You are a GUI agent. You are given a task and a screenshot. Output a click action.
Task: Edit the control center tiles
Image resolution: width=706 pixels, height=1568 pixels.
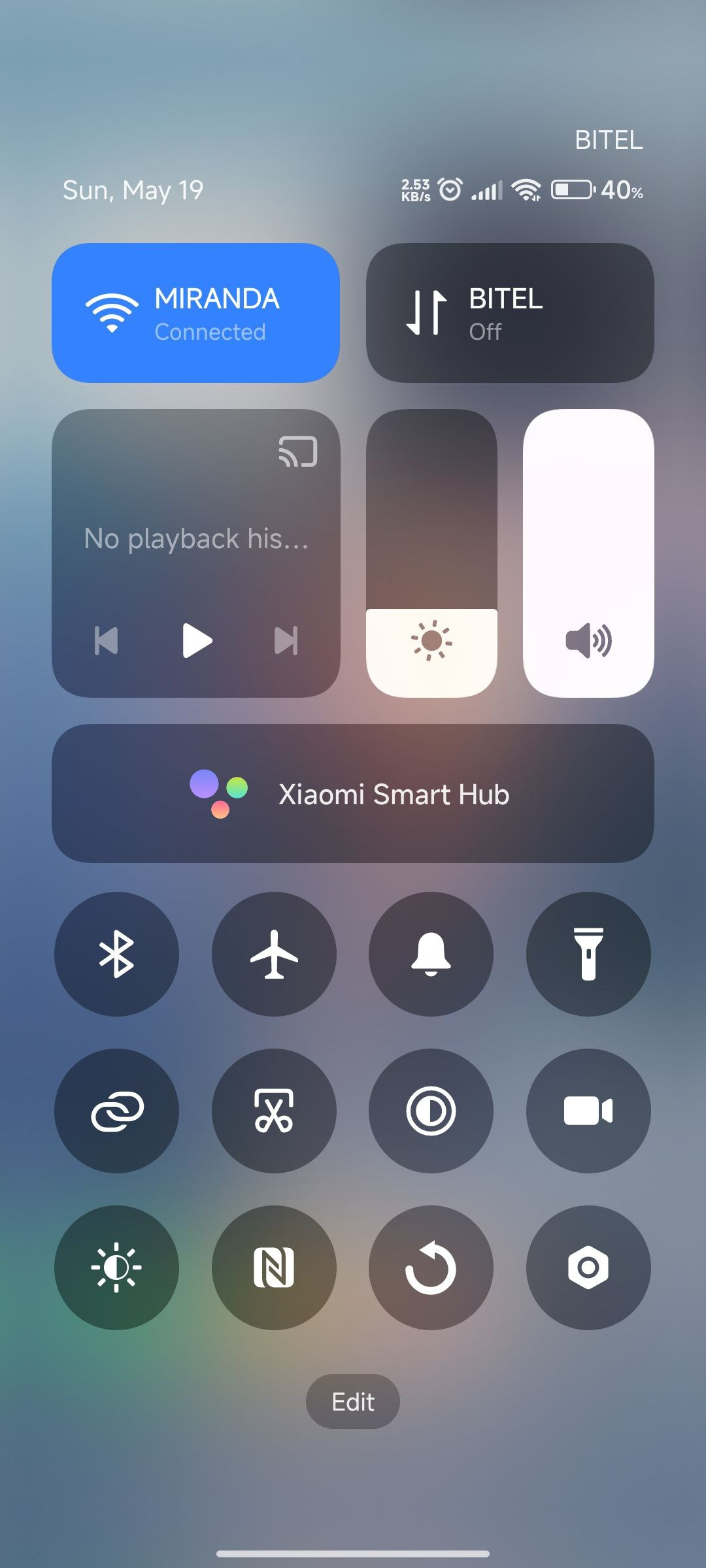(x=353, y=1401)
